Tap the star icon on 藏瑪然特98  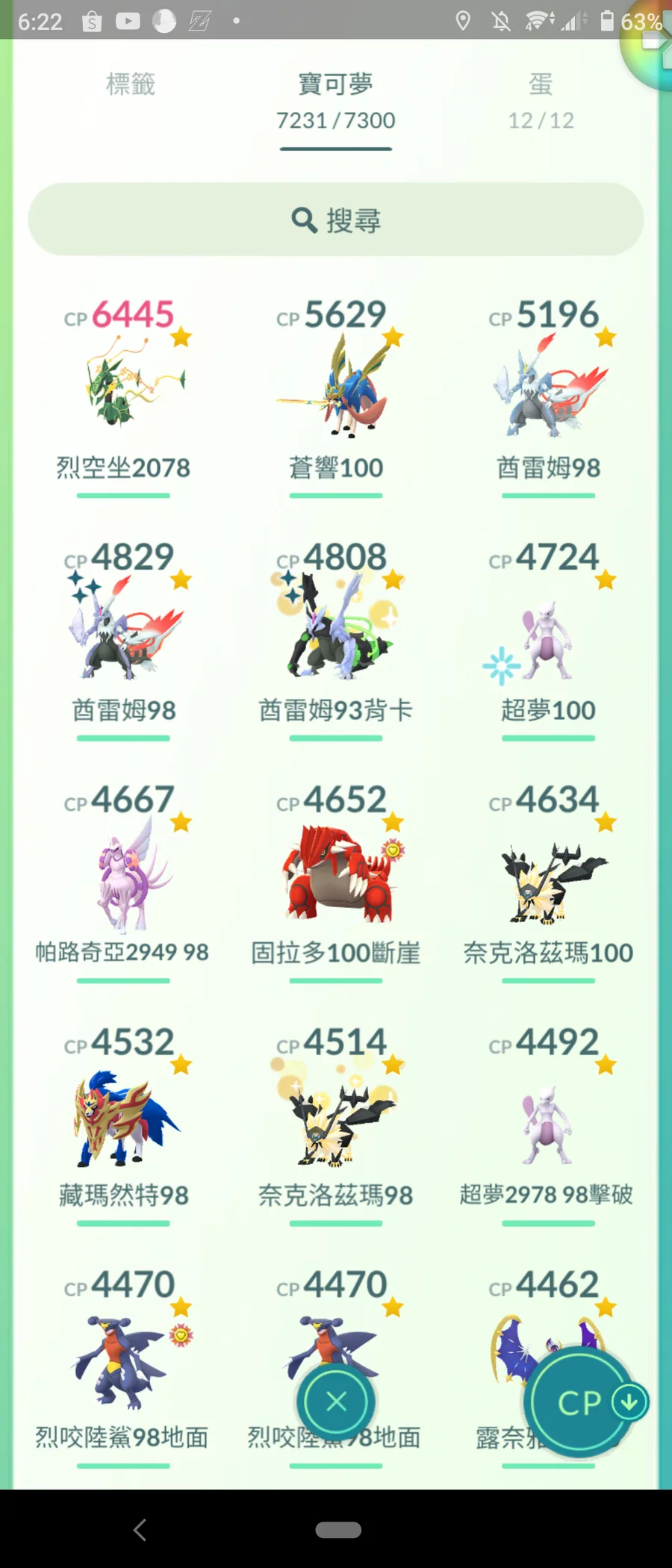[179, 1065]
